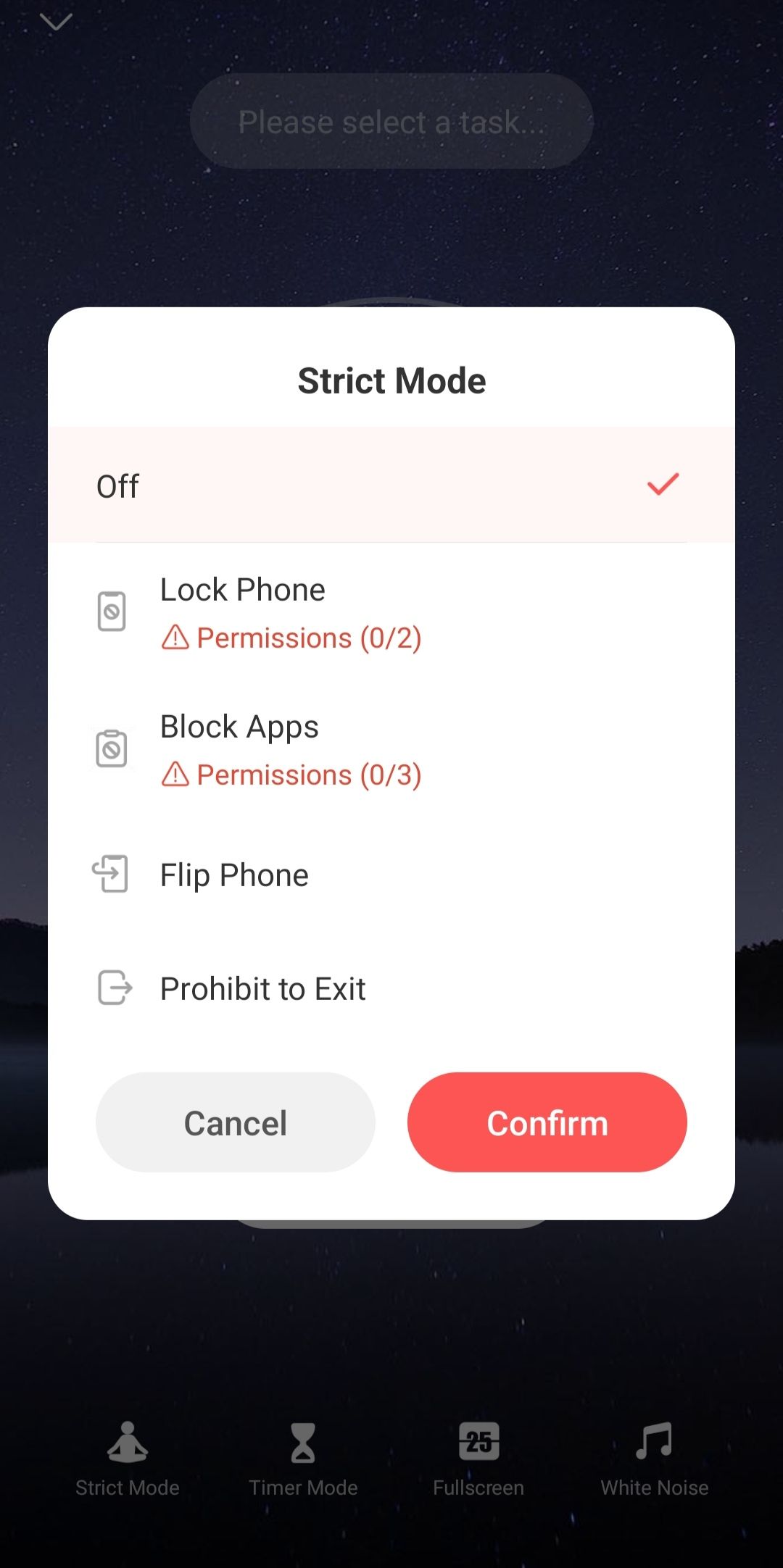This screenshot has width=783, height=1568.
Task: Cancel the Strict Mode dialog
Action: coord(235,1122)
